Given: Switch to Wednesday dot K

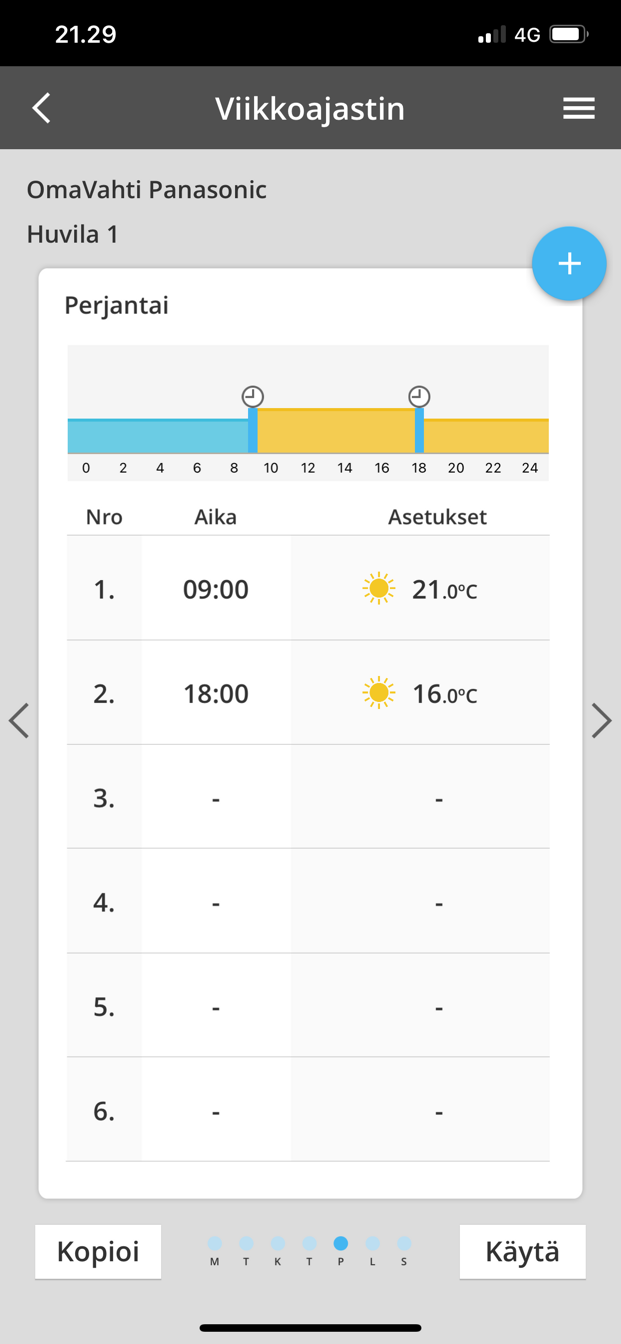Looking at the screenshot, I should pos(278,1244).
